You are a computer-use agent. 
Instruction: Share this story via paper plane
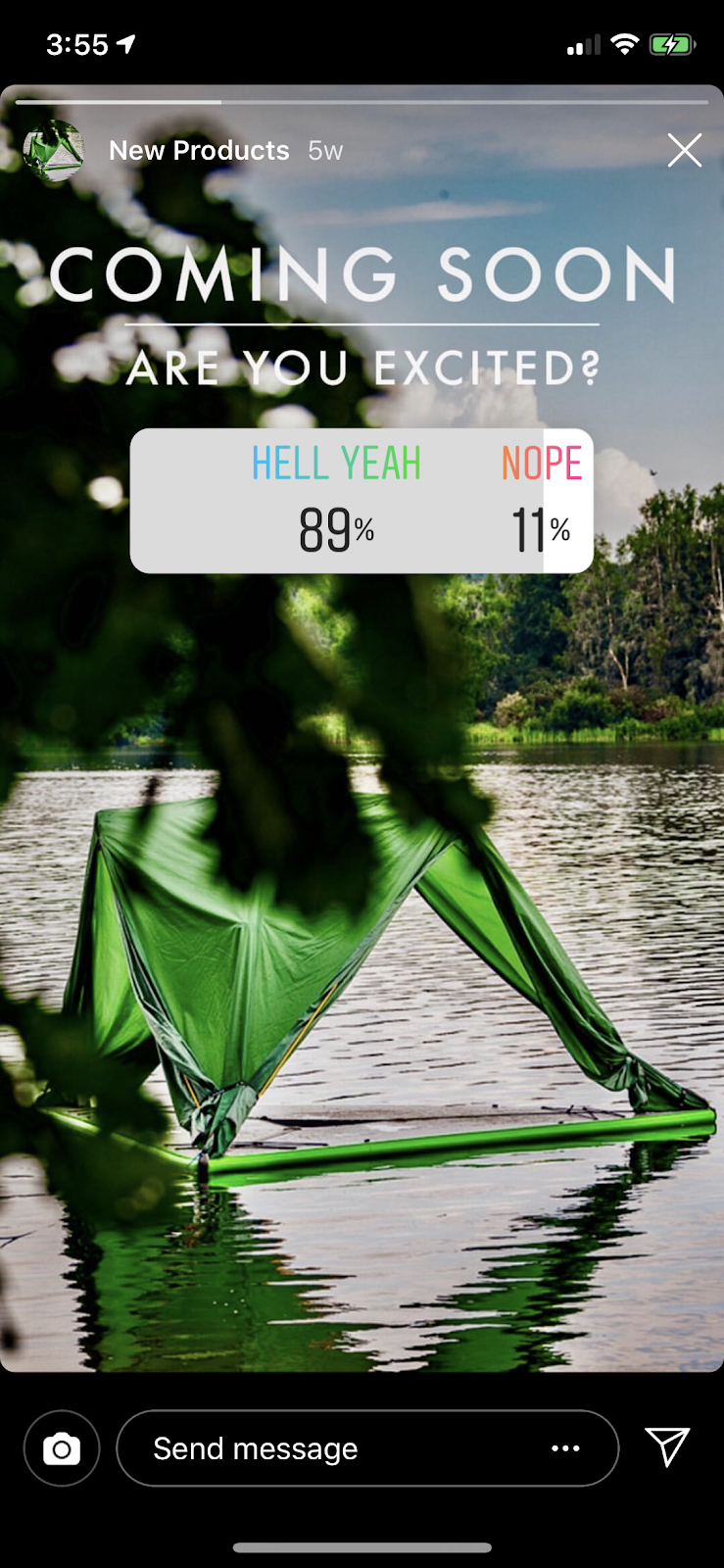click(x=668, y=1446)
